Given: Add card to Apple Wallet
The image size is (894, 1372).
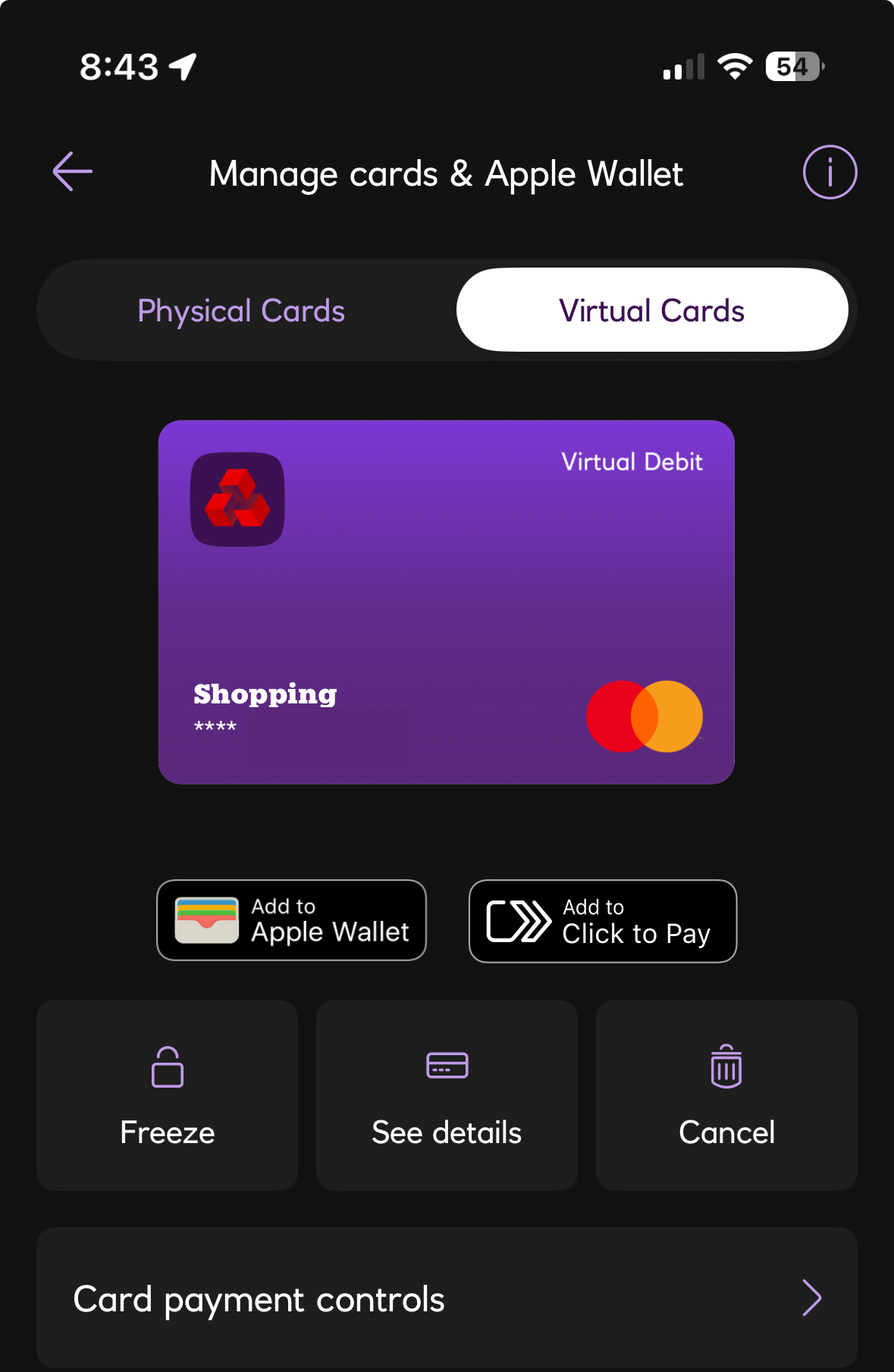Looking at the screenshot, I should [x=292, y=920].
